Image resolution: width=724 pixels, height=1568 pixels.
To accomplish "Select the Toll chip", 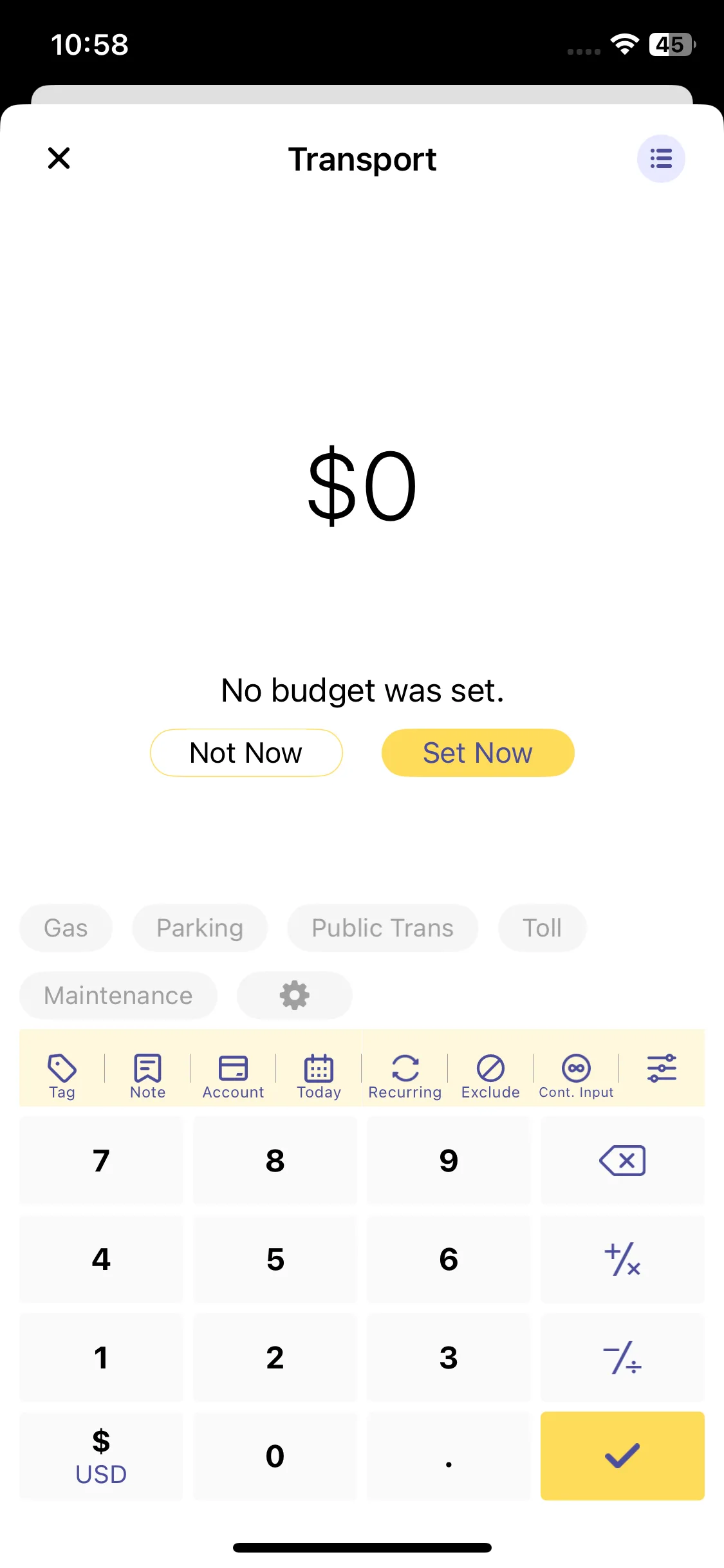I will click(542, 928).
